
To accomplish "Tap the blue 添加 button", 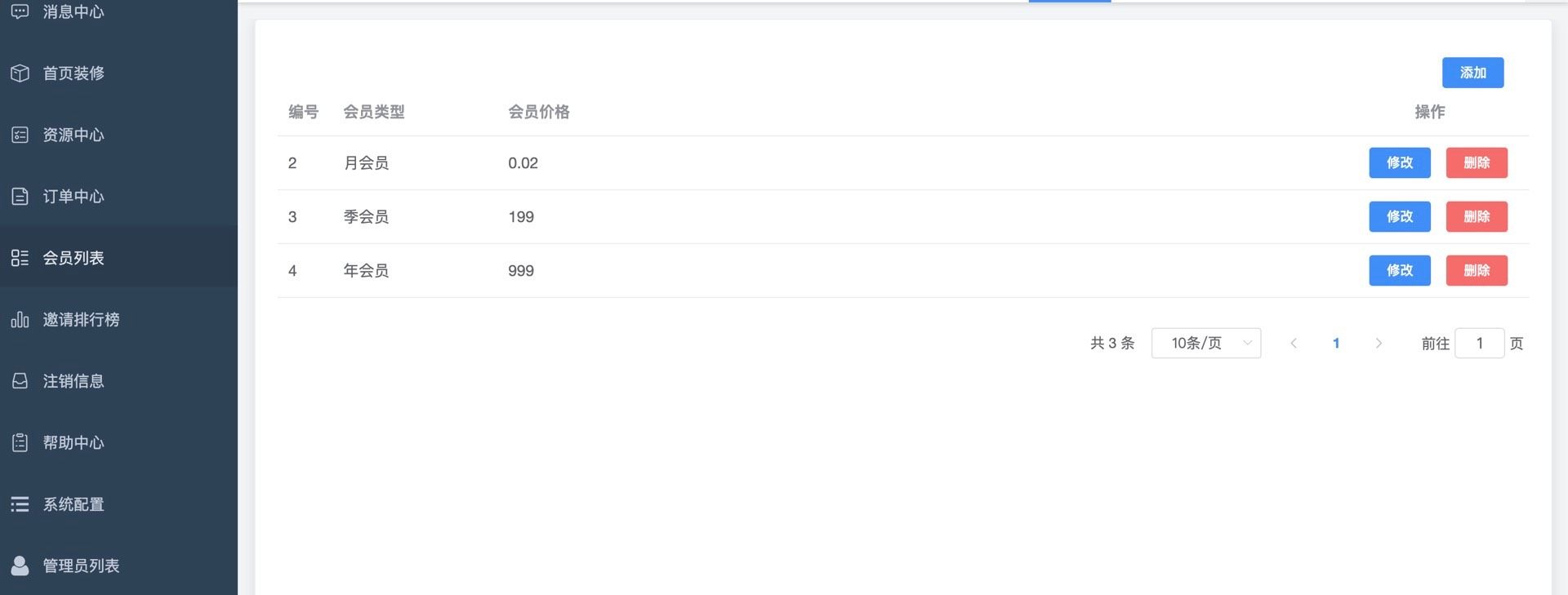I will click(1472, 73).
